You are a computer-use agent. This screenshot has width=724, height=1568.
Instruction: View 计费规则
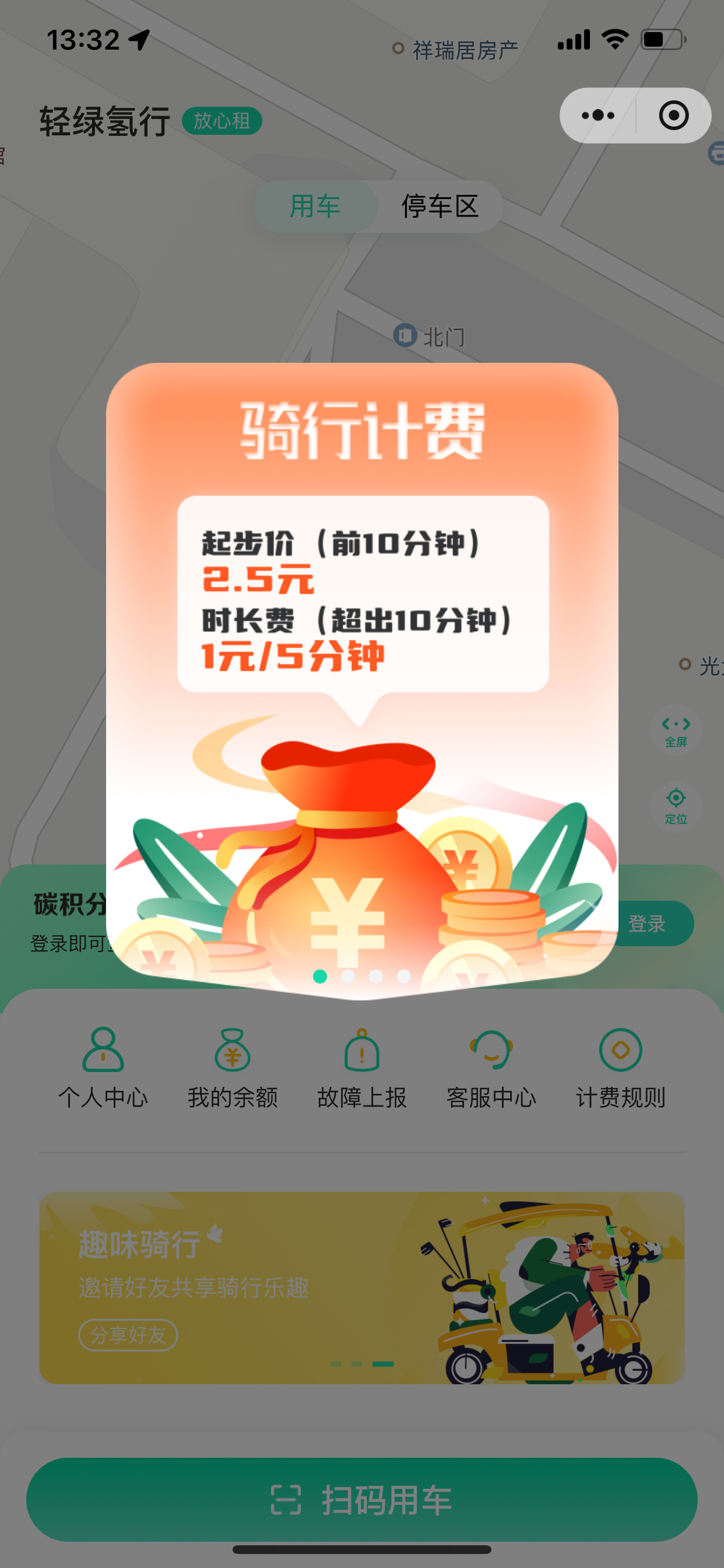tap(621, 1067)
